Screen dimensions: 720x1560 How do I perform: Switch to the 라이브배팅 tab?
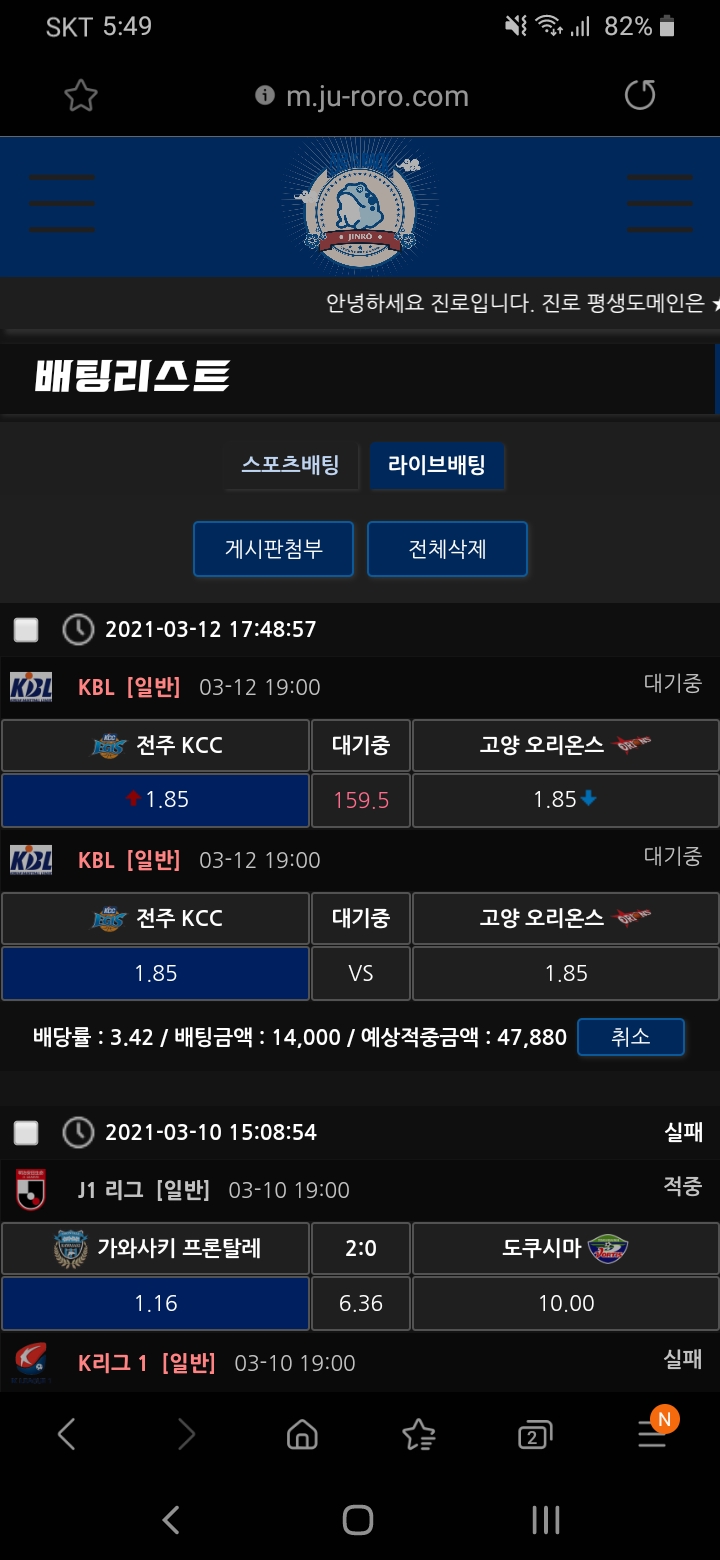coord(437,465)
